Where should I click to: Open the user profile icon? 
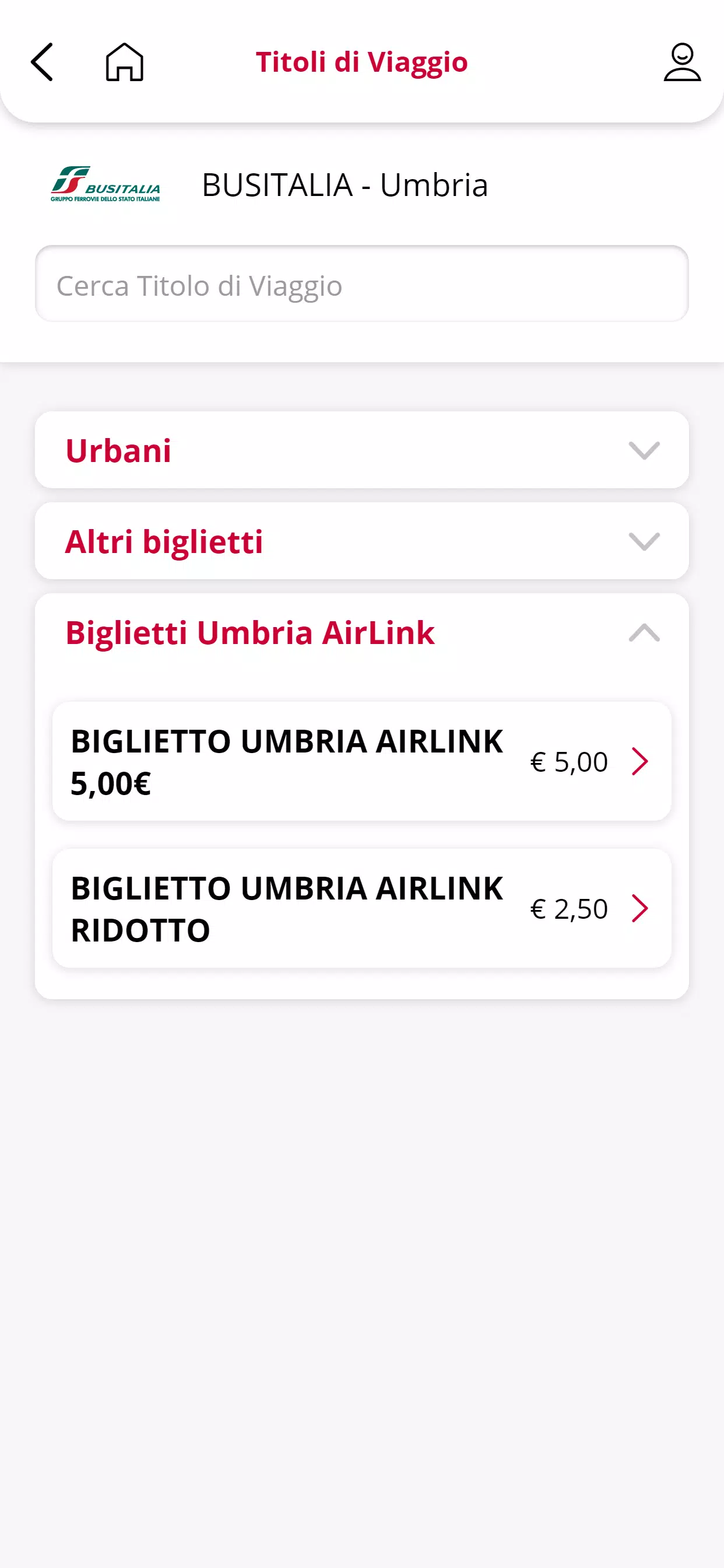[682, 62]
